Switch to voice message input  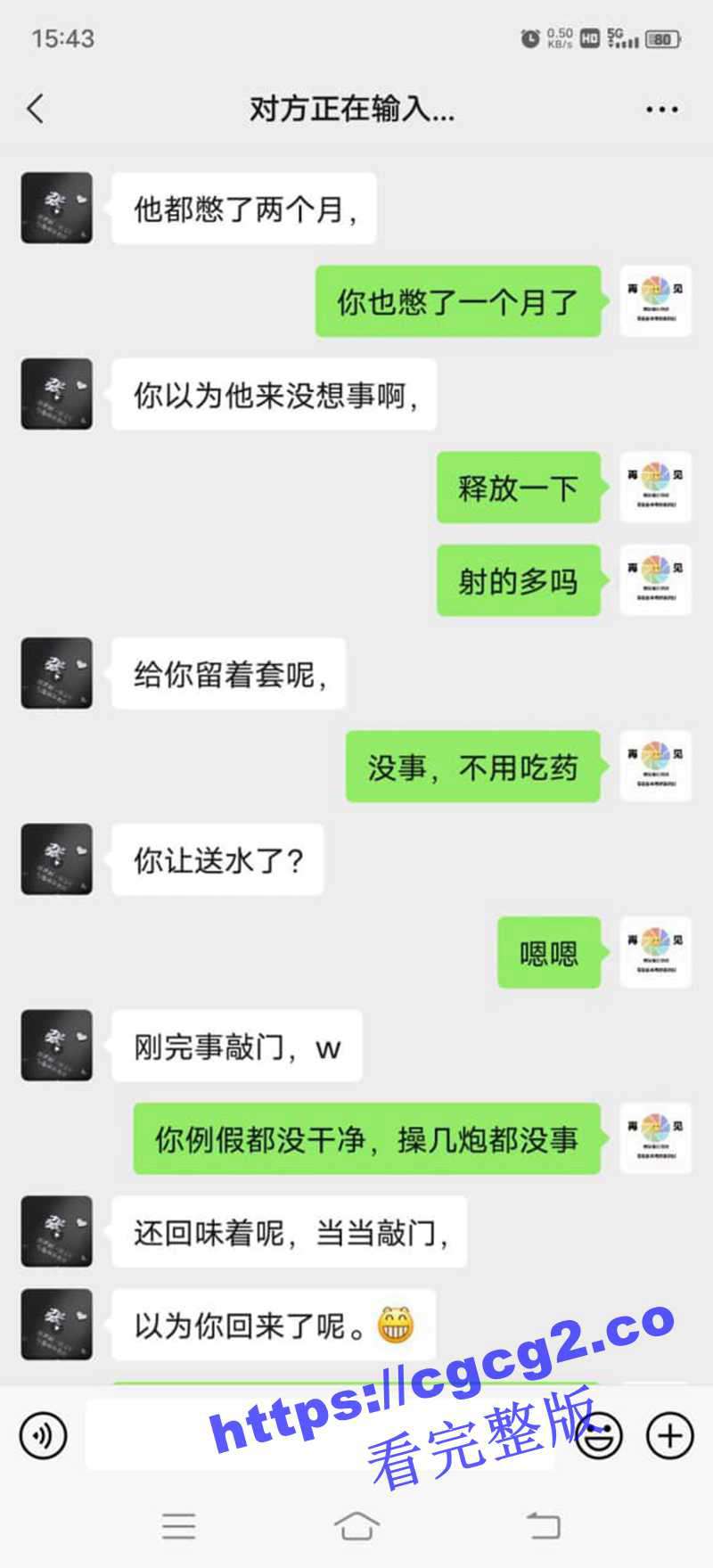click(x=43, y=1435)
